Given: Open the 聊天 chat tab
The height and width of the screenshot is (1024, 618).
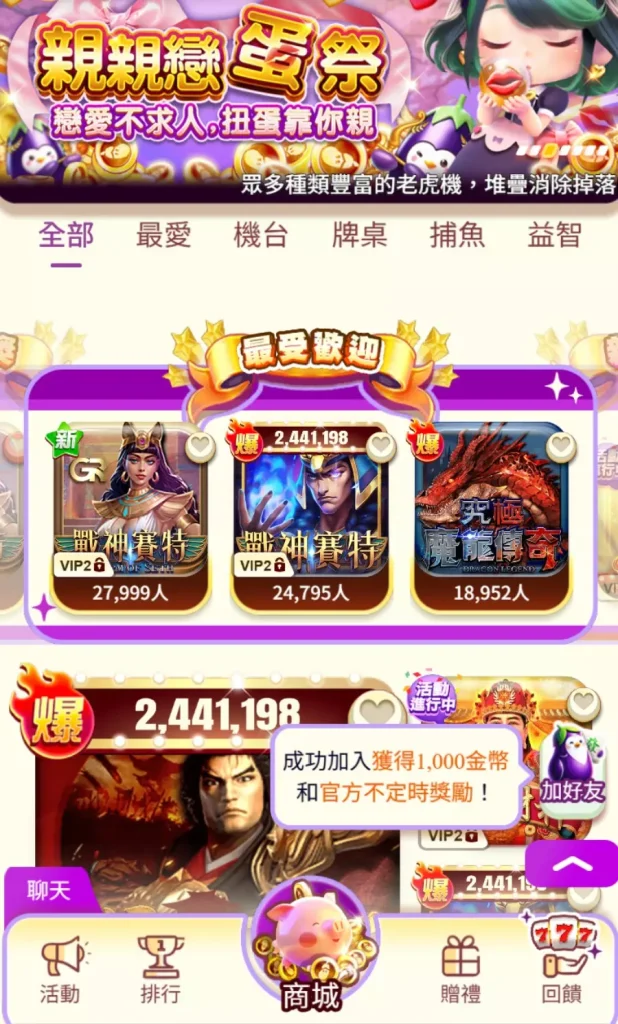Looking at the screenshot, I should 48,890.
